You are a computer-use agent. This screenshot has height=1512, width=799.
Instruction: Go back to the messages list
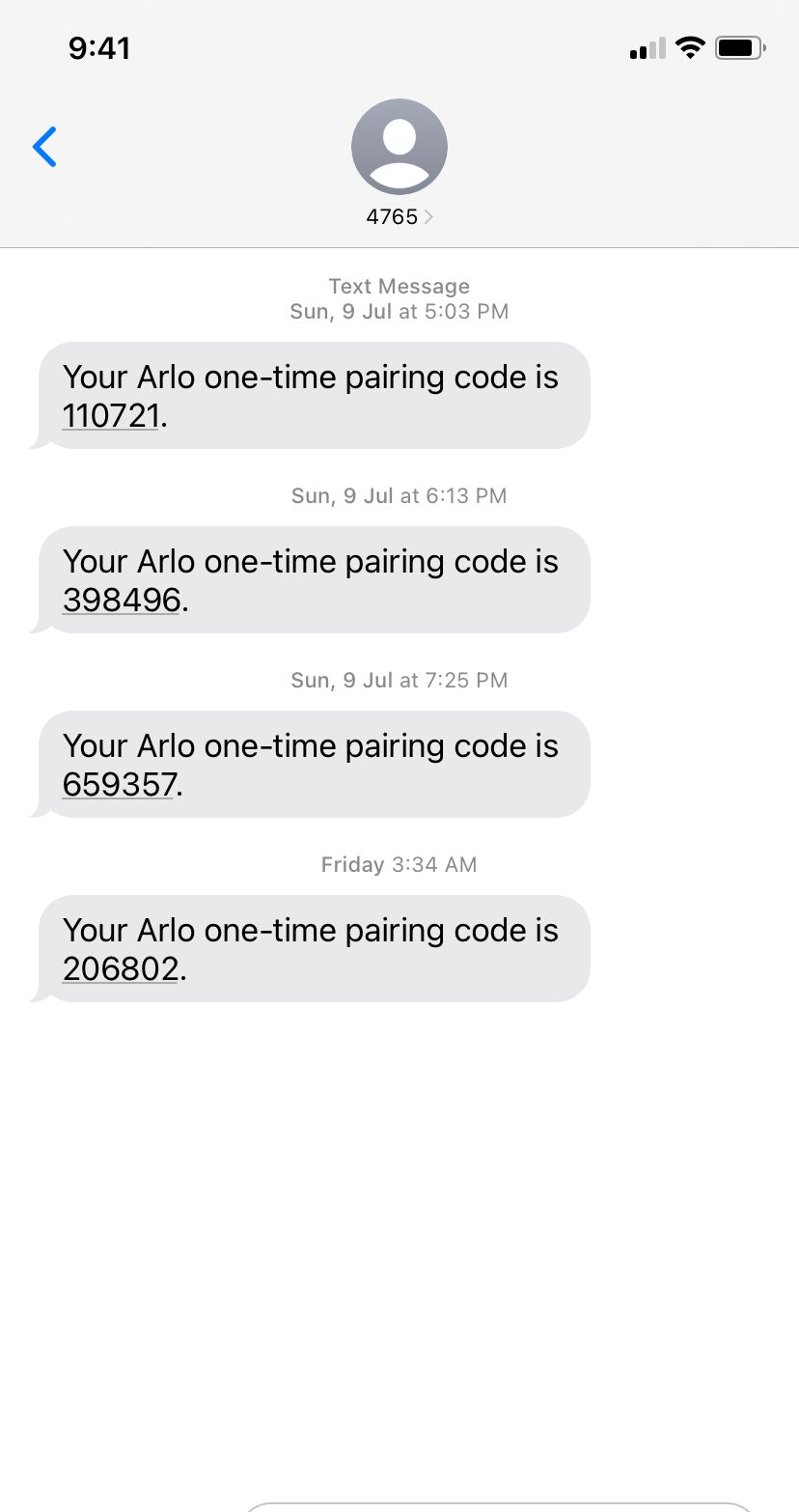click(44, 147)
